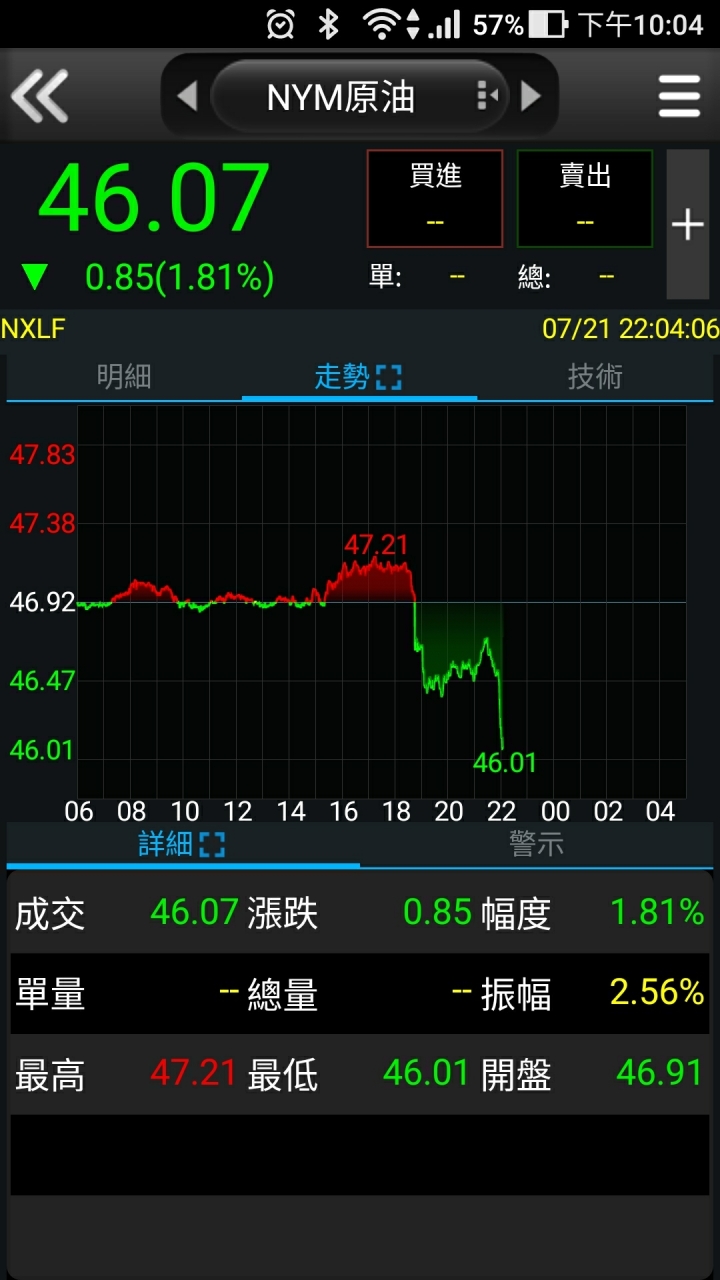This screenshot has height=1280, width=720.
Task: Go back using the double-arrow icon
Action: (x=40, y=96)
